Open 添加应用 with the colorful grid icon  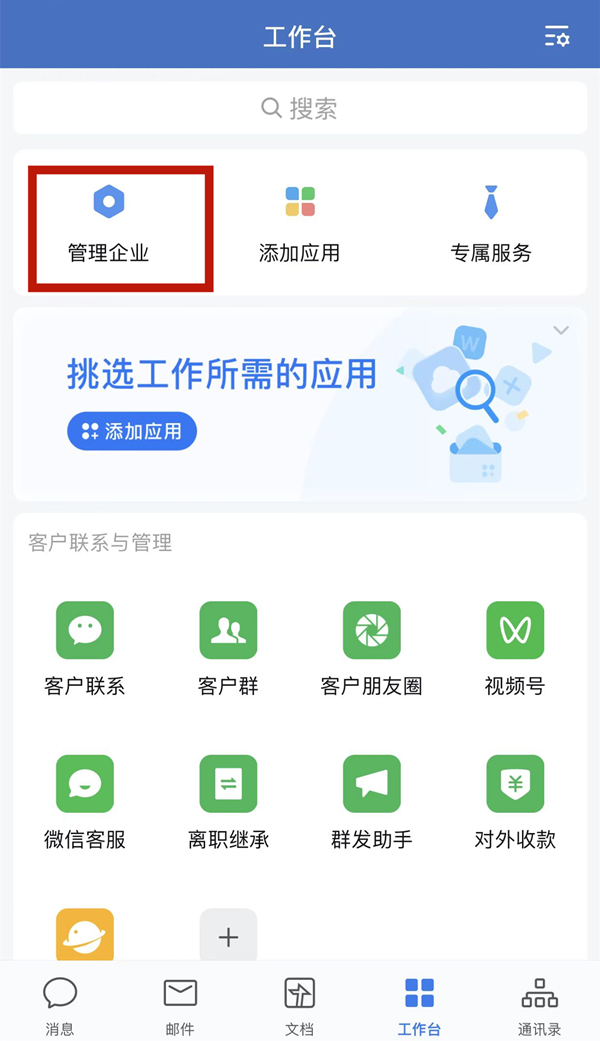(x=300, y=224)
